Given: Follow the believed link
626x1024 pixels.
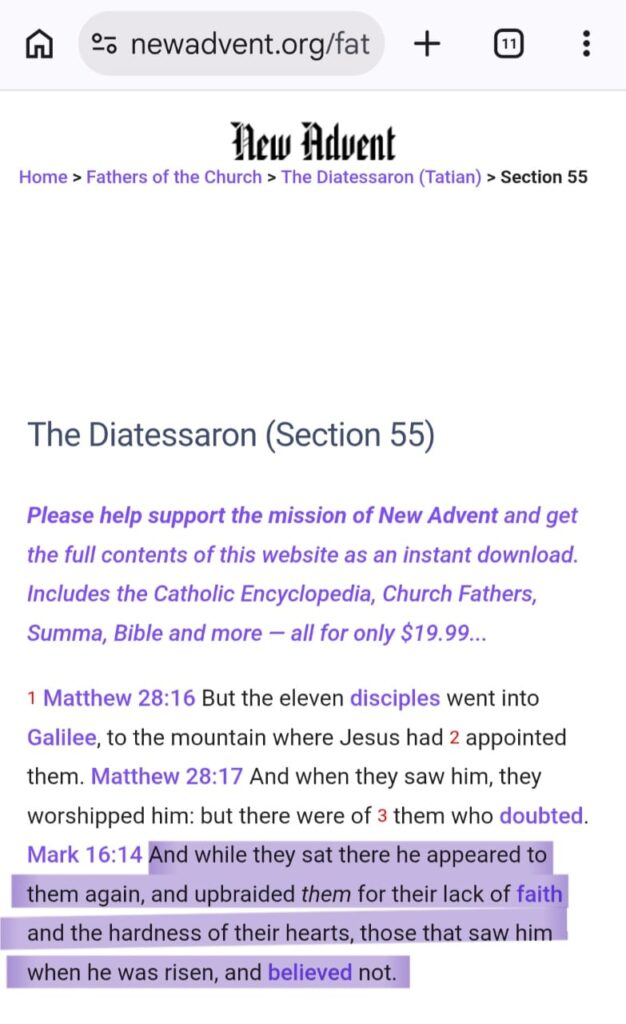Looking at the screenshot, I should click(310, 972).
